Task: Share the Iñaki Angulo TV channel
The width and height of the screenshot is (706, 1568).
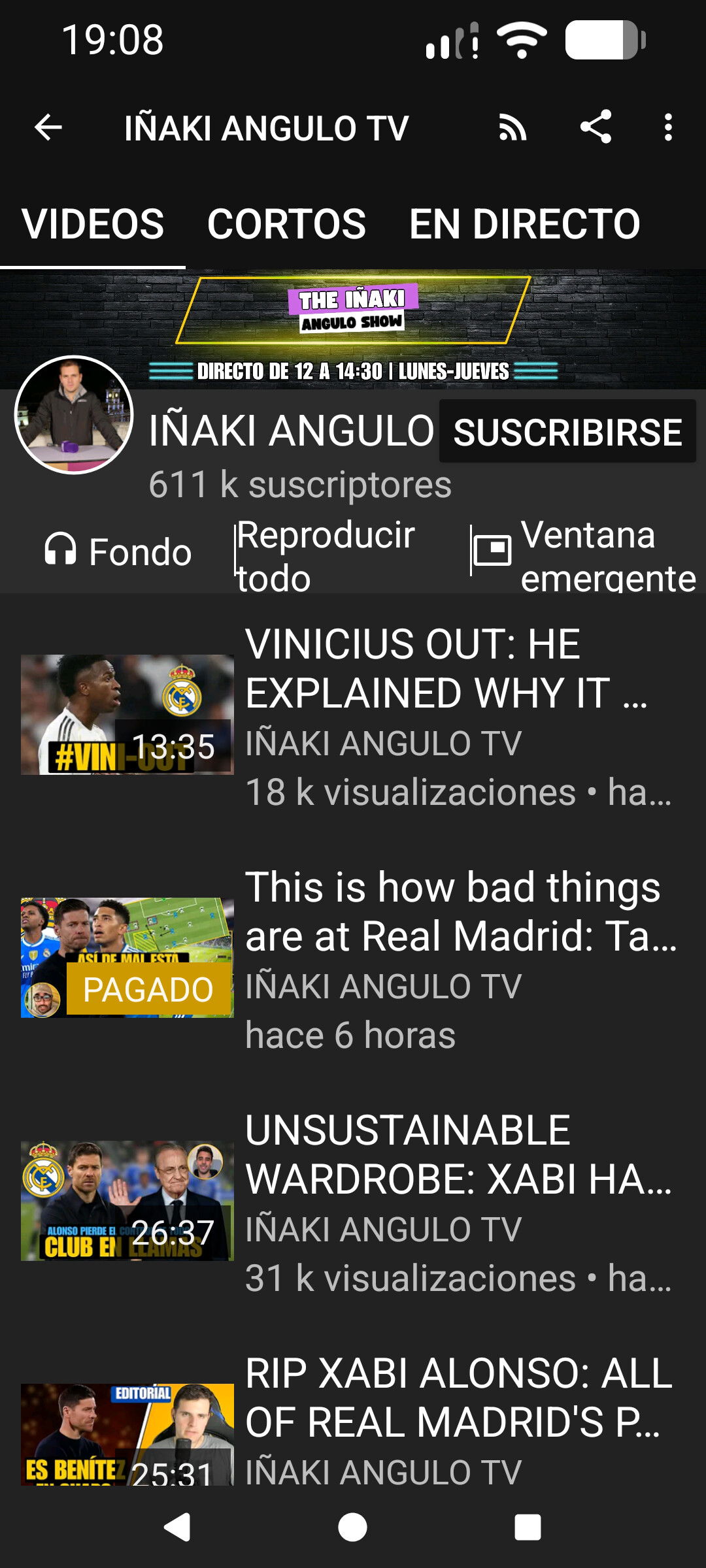Action: [x=596, y=127]
